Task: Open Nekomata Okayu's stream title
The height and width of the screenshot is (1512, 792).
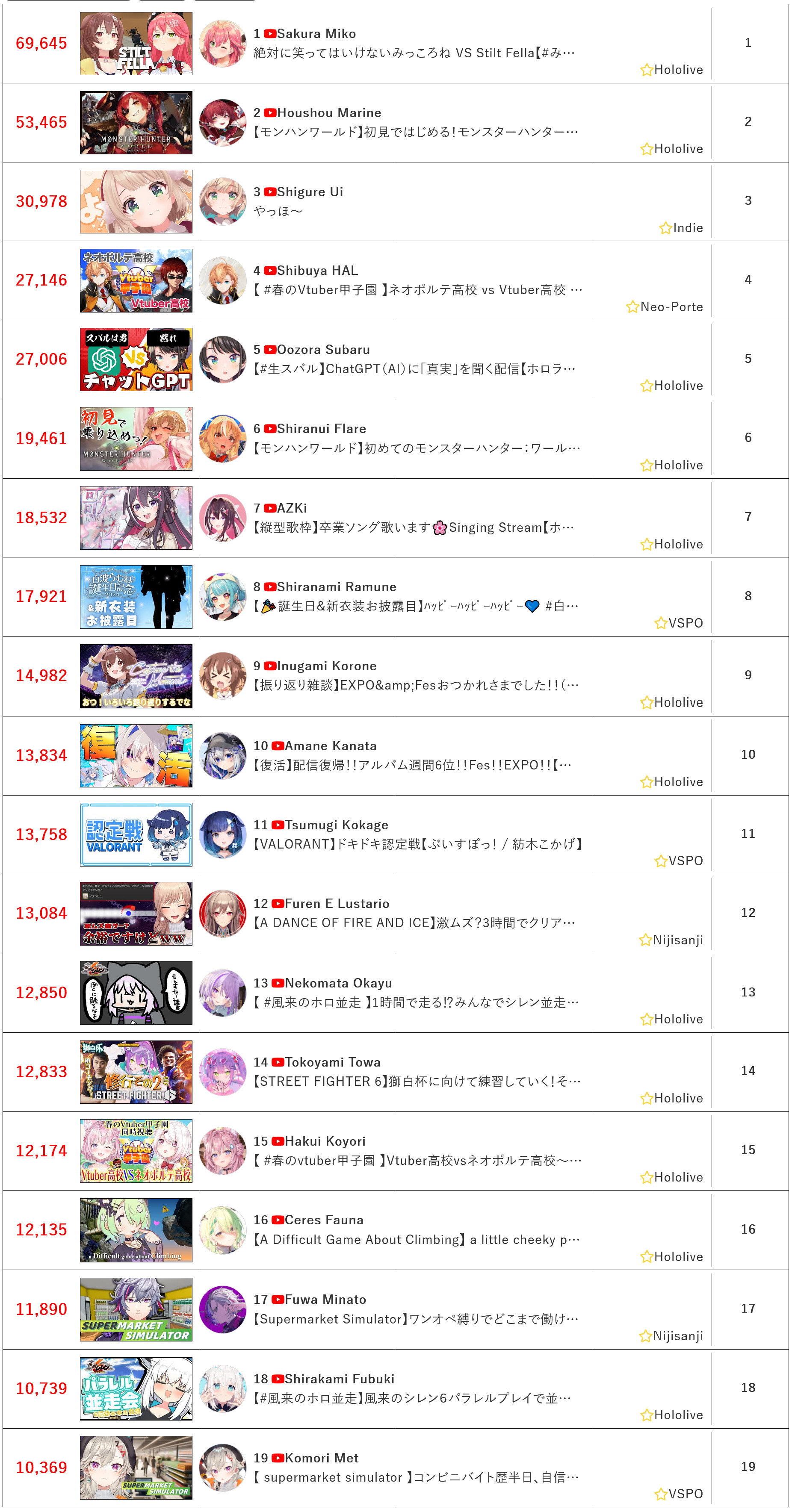Action: click(416, 1002)
